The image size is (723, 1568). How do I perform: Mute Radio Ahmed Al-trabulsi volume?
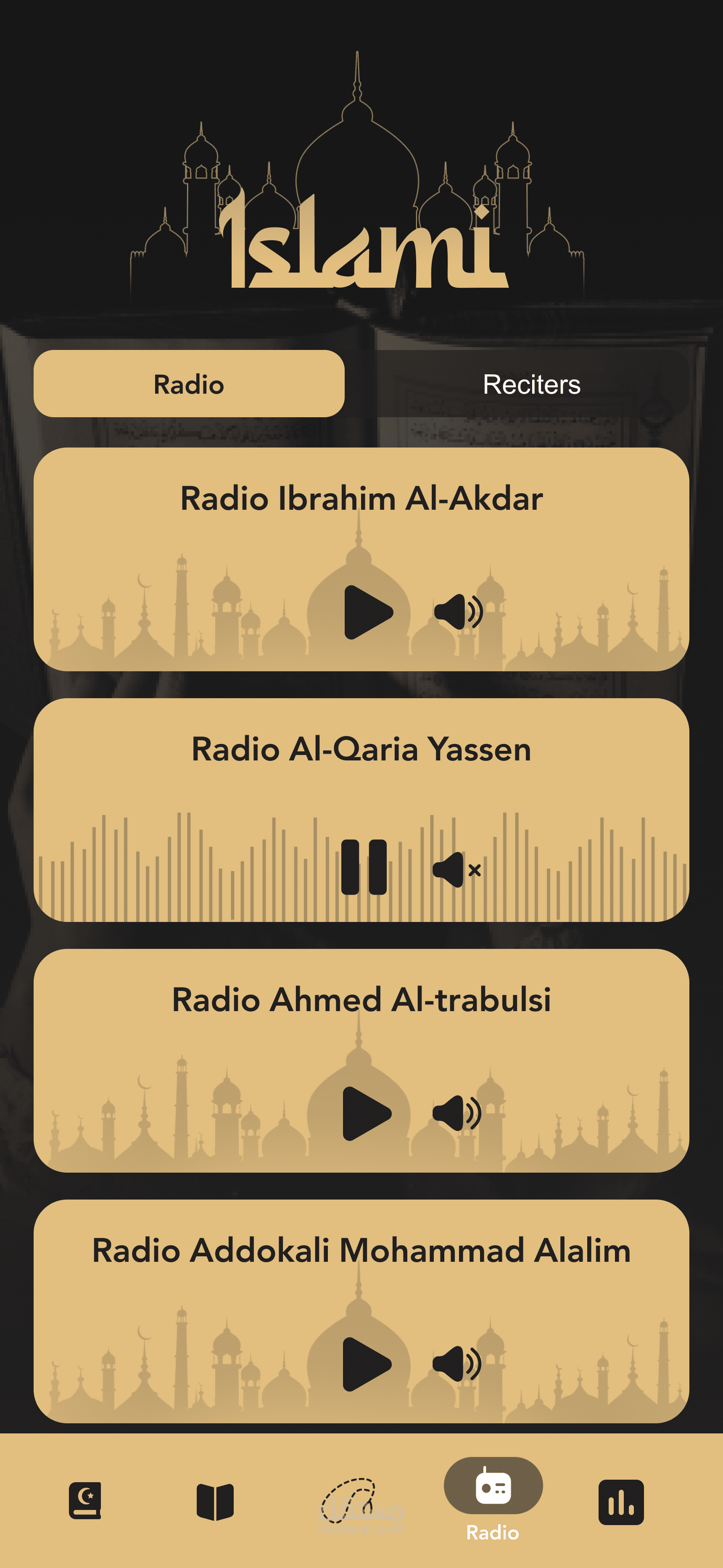click(x=457, y=1114)
